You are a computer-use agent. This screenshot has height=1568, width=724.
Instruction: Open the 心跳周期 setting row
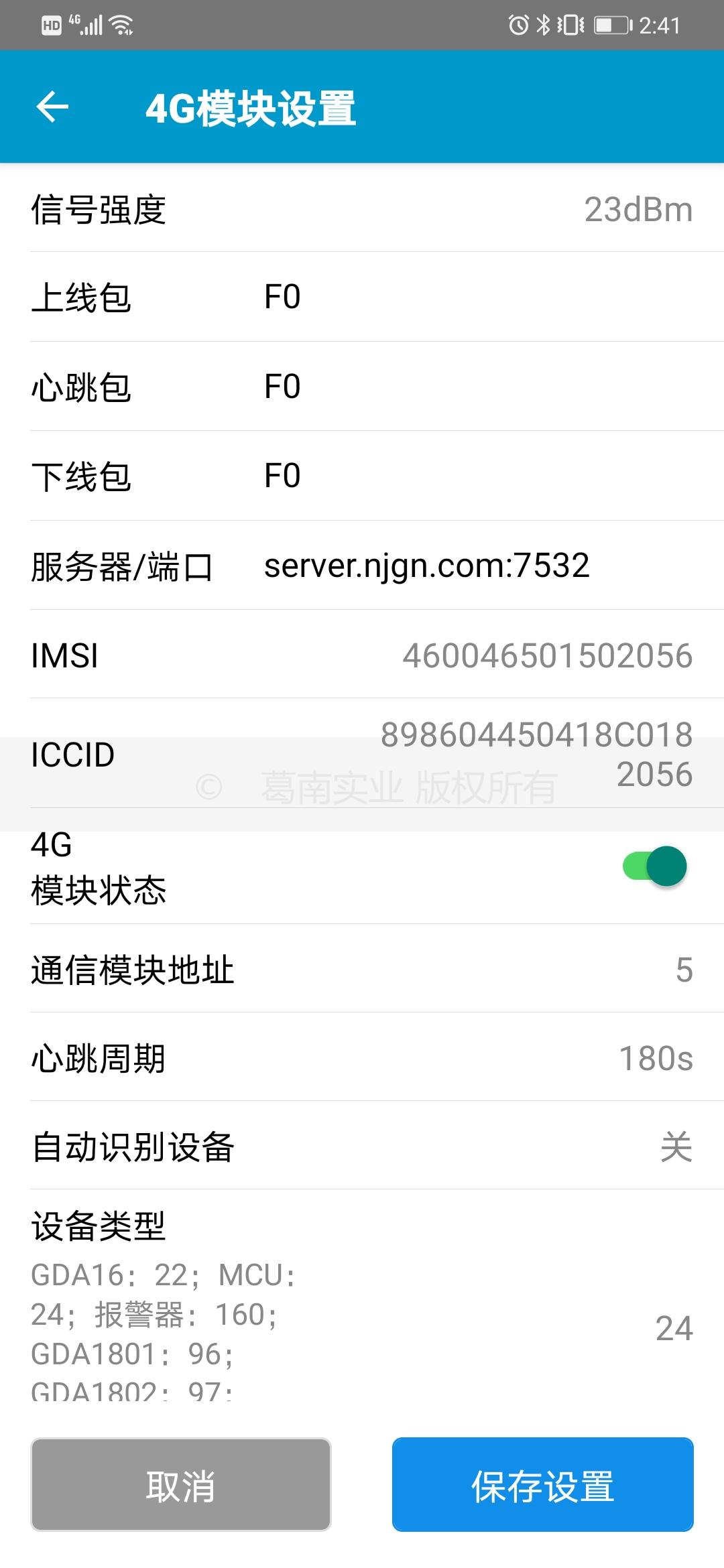click(x=362, y=1057)
